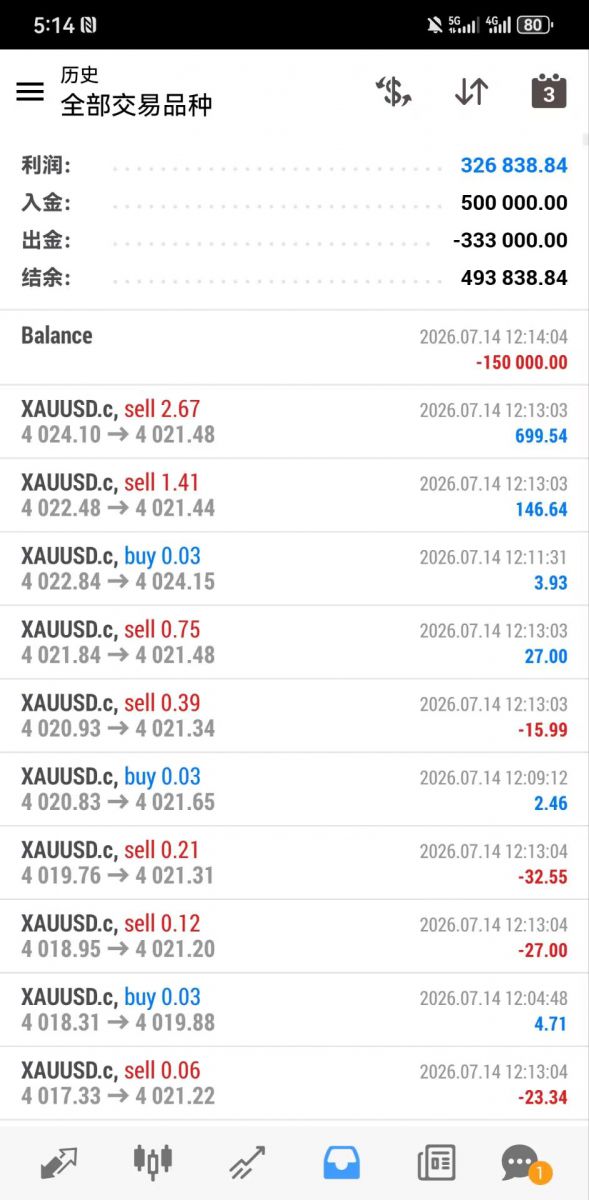Screen dimensions: 589x1200
Task: Open the buy 0.03 deal with 4.71 profit
Action: [294, 1010]
